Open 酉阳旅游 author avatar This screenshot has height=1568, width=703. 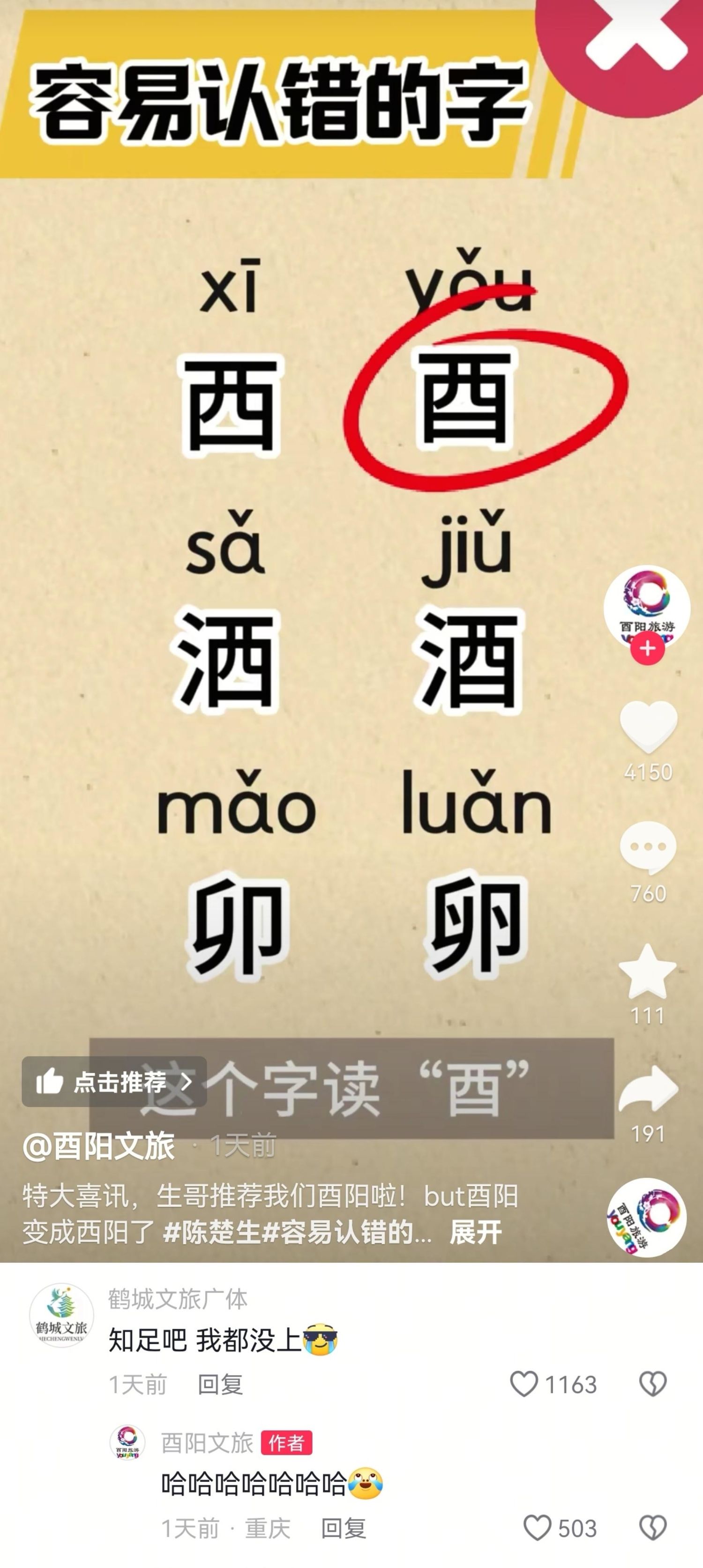pyautogui.click(x=647, y=608)
